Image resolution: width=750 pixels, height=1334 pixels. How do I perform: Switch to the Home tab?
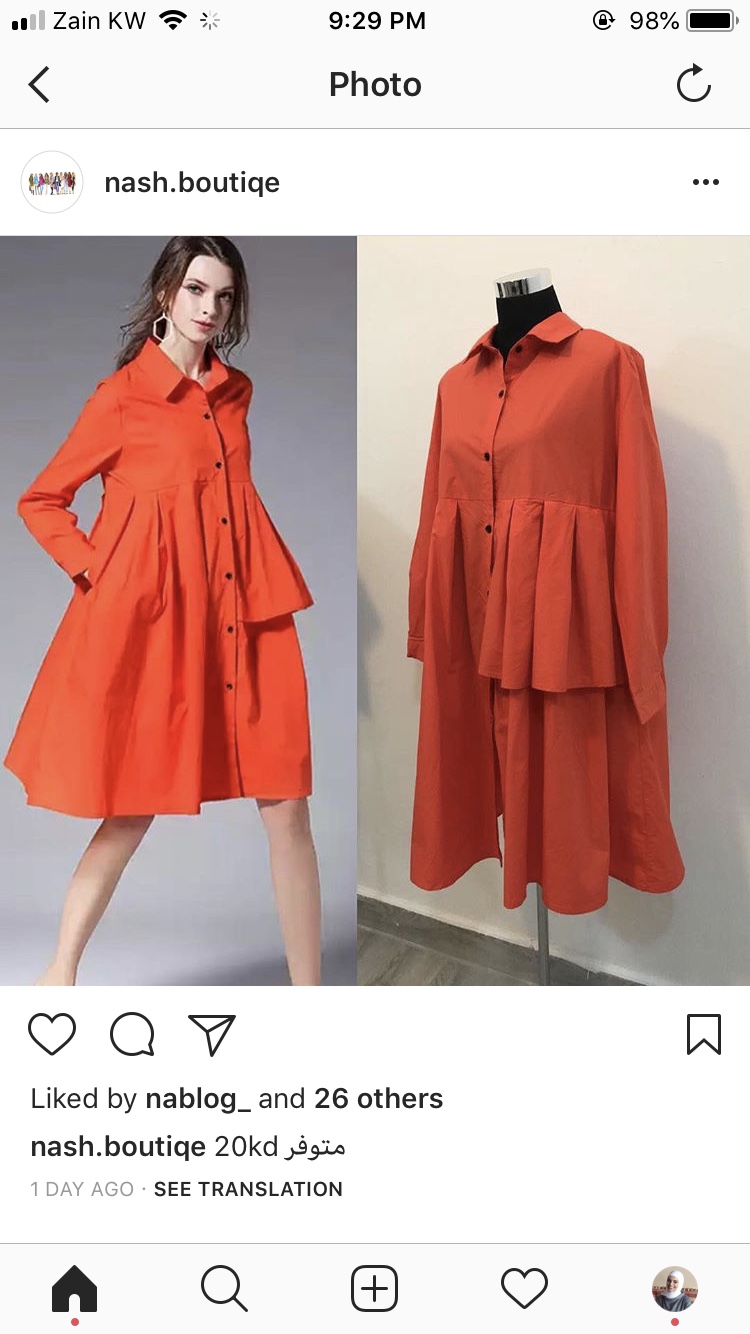(75, 1289)
